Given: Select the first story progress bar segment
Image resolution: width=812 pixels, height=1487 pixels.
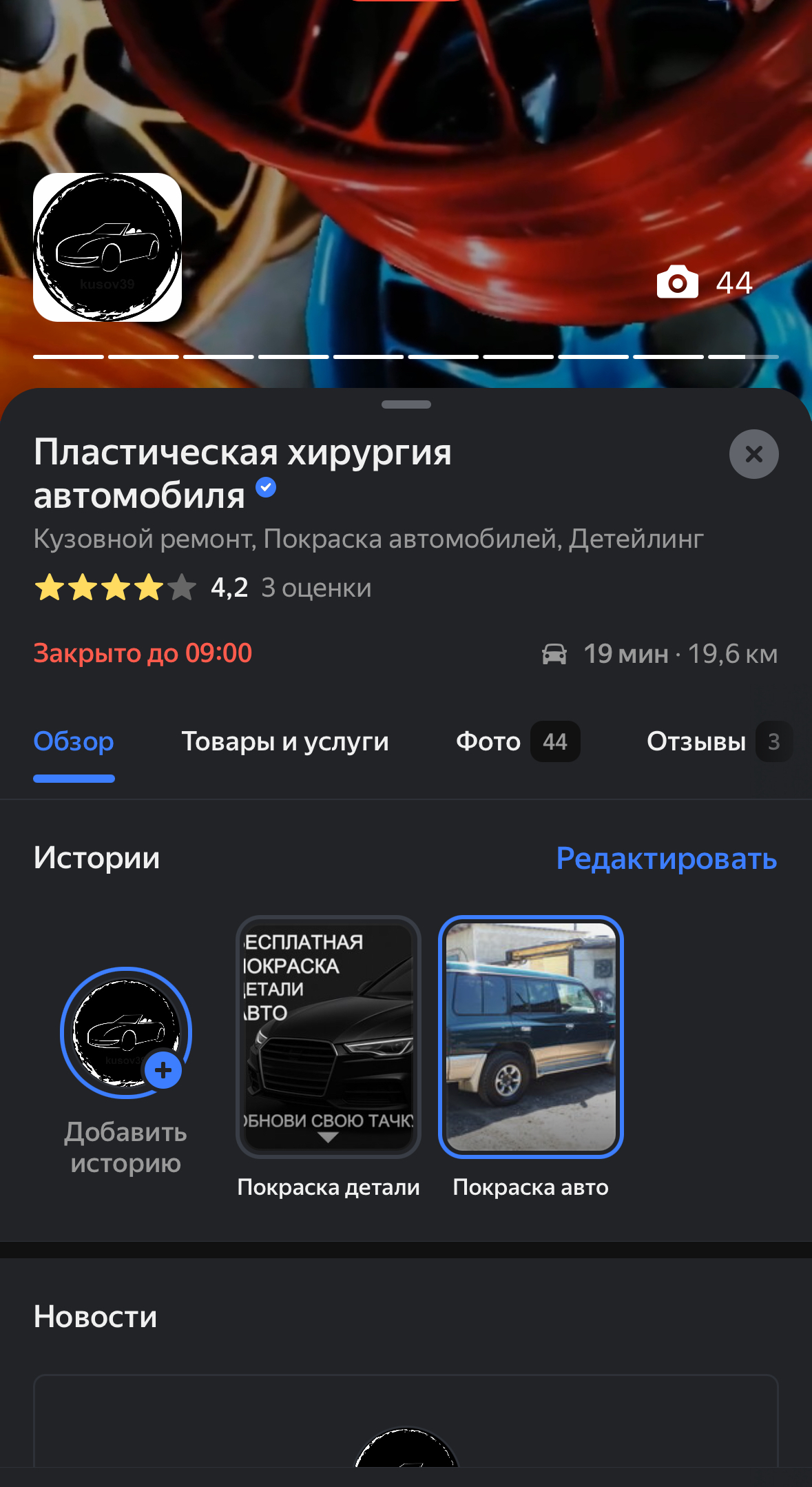Looking at the screenshot, I should point(67,357).
